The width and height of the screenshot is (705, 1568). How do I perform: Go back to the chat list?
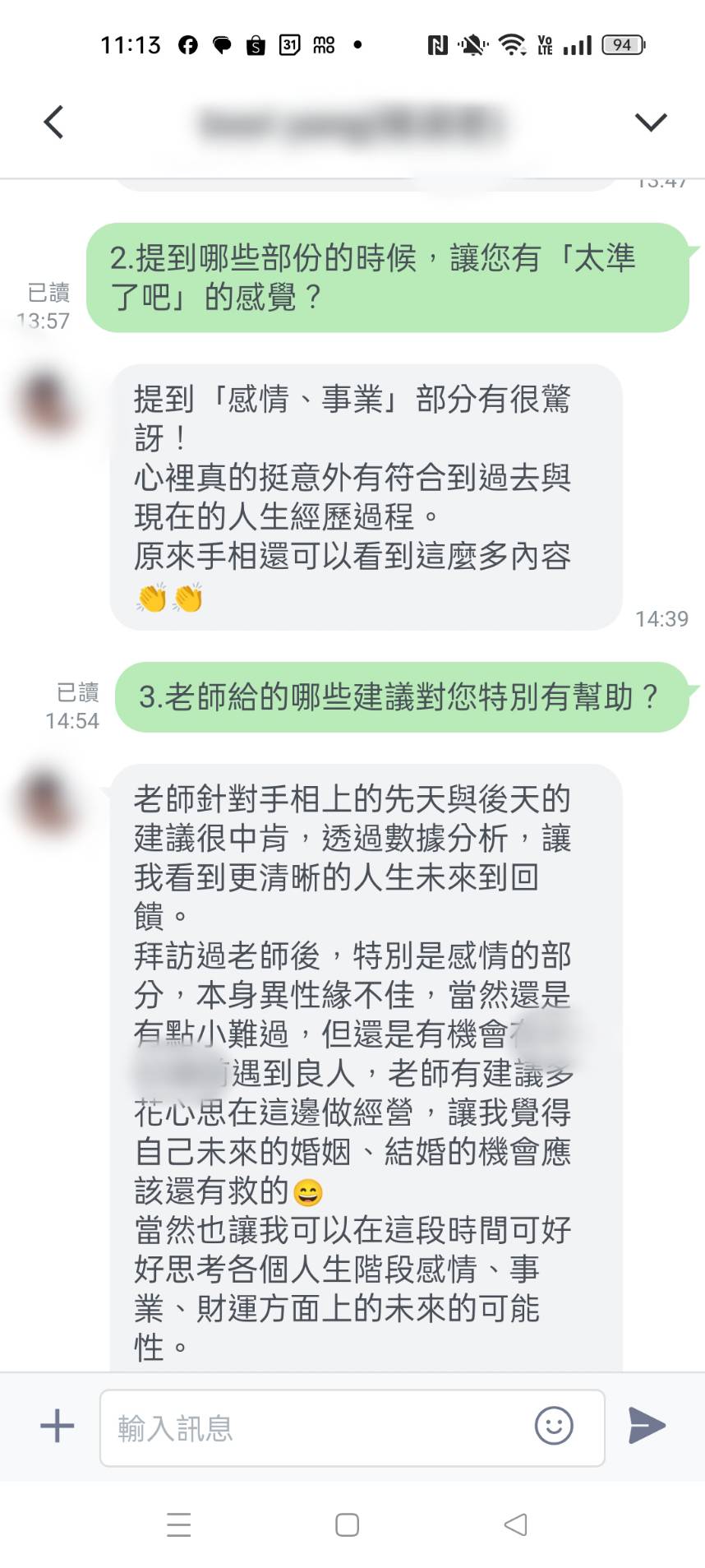coord(53,123)
